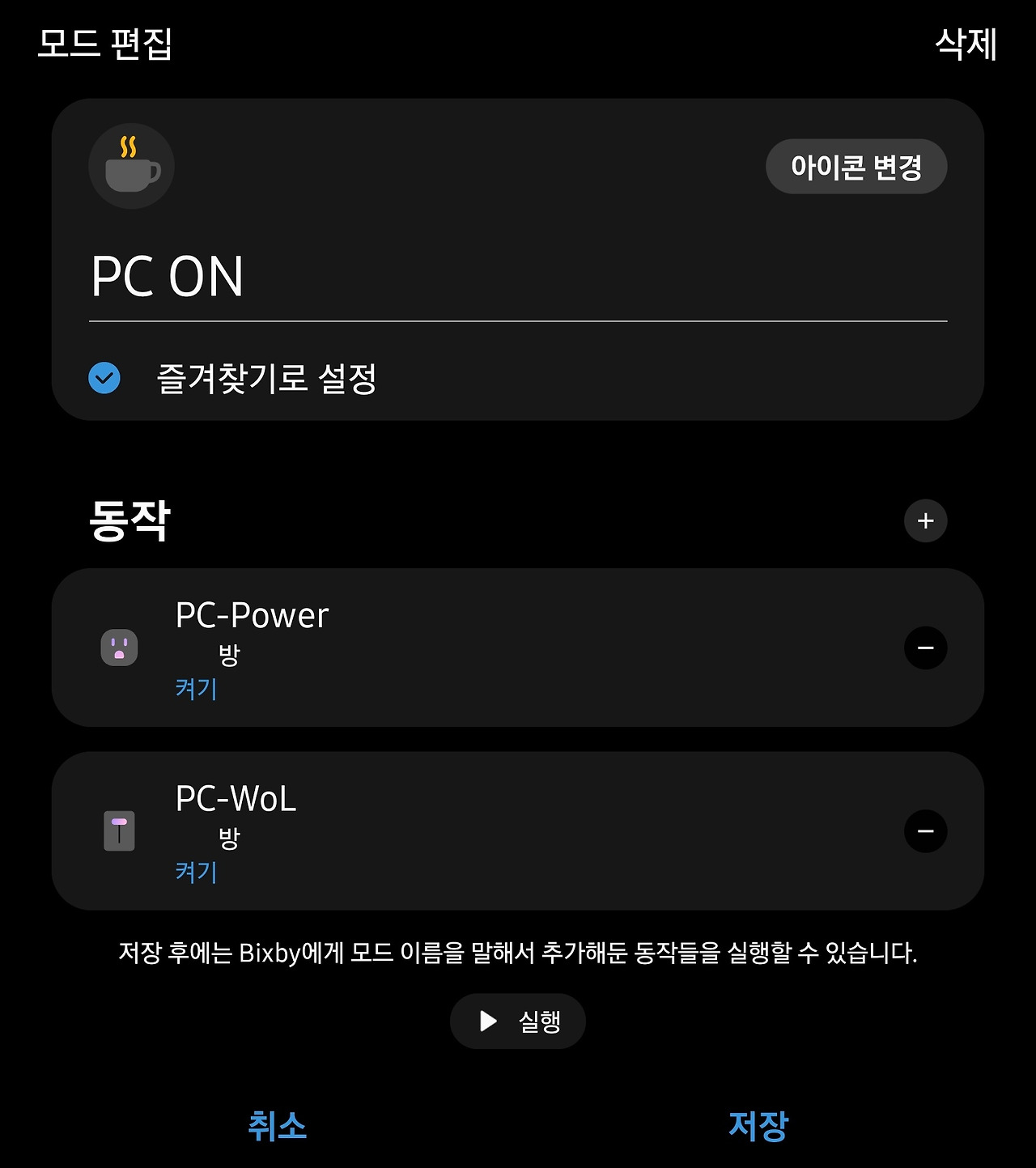Tap 삭제 to delete this mode
Screen dimensions: 1036x1168
click(966, 44)
